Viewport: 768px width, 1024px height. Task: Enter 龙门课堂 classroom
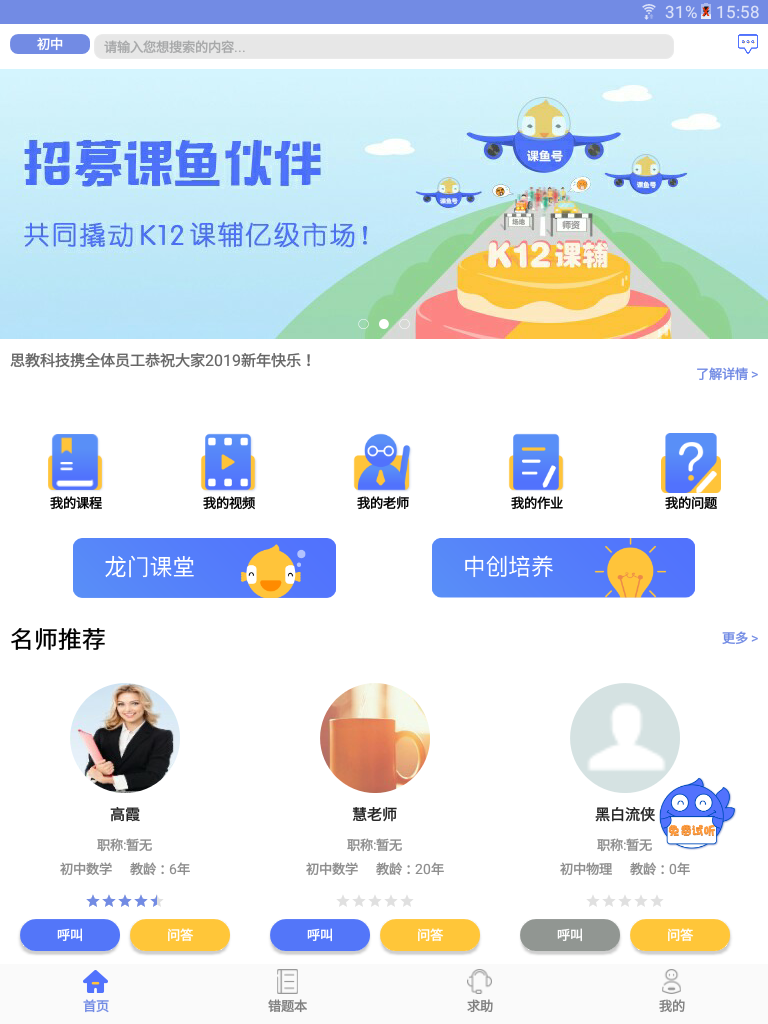click(x=204, y=567)
